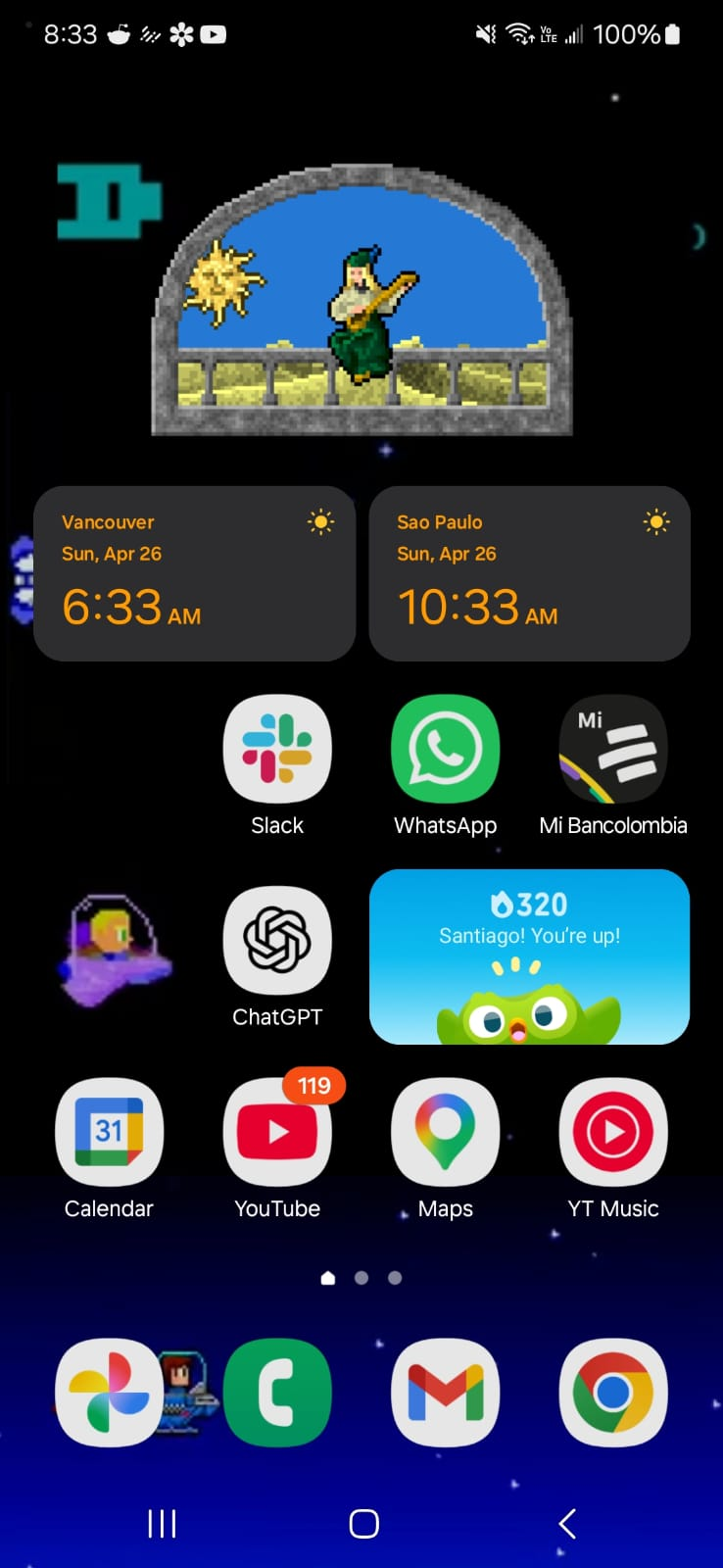The width and height of the screenshot is (723, 1568).
Task: Open the green Phone dialer
Action: [277, 1393]
